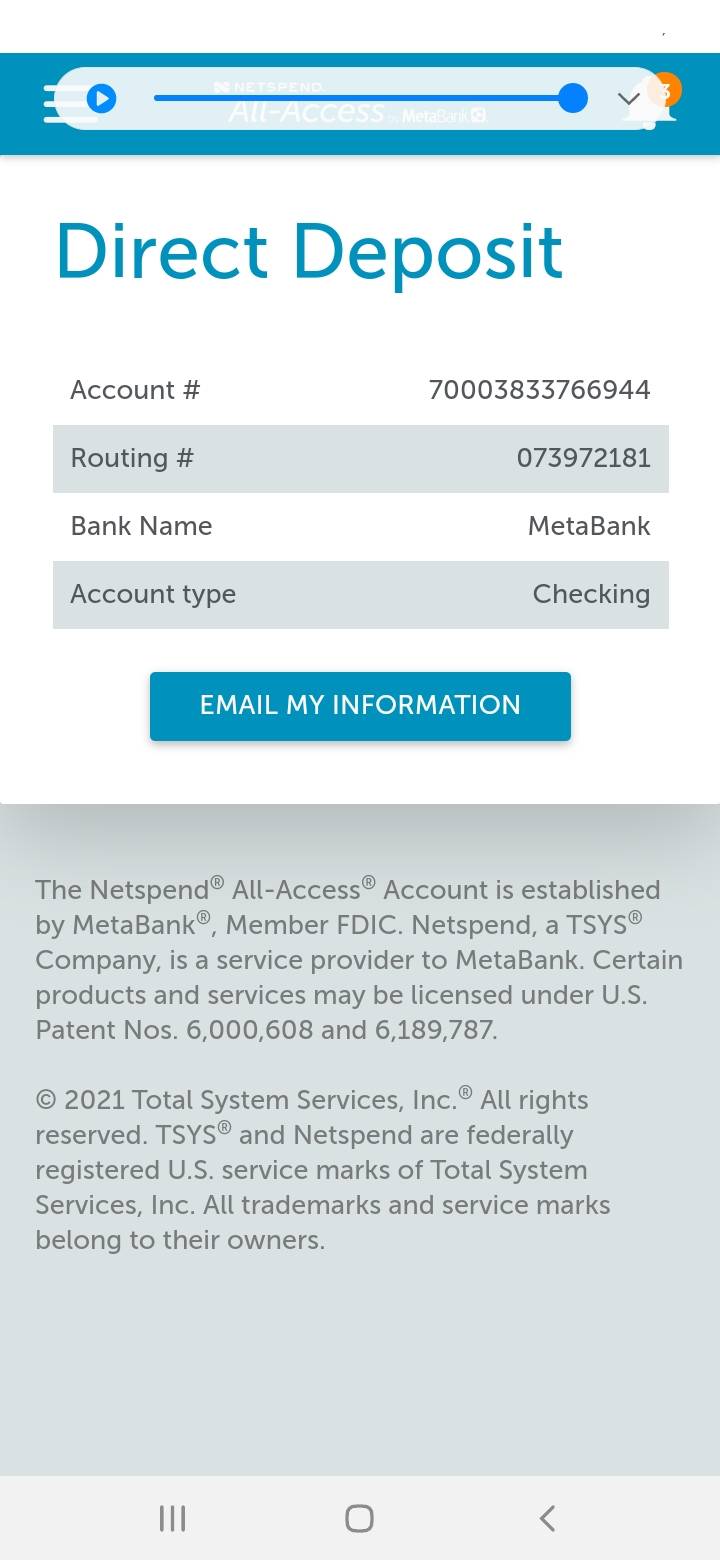Viewport: 720px width, 1560px height.
Task: Play the recording in the overlay
Action: (x=101, y=99)
